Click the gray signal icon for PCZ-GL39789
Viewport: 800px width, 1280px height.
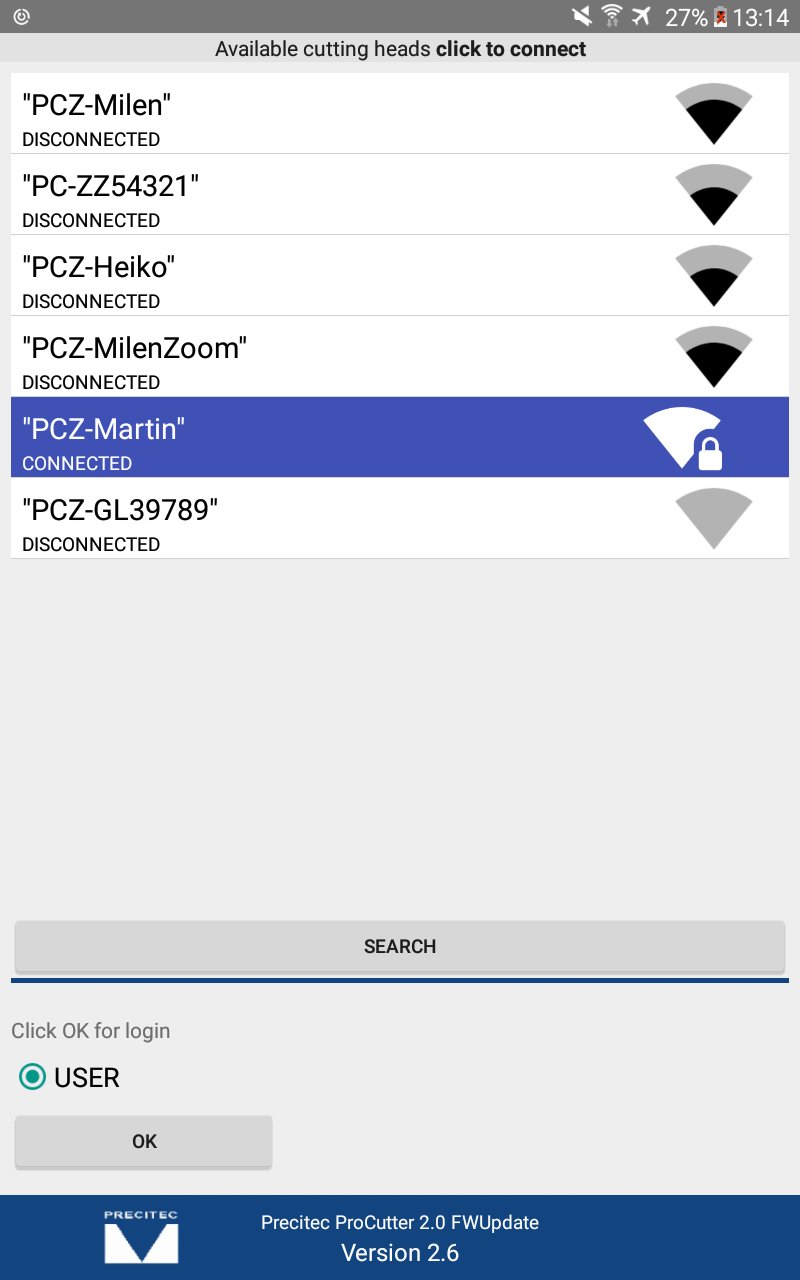coord(714,518)
